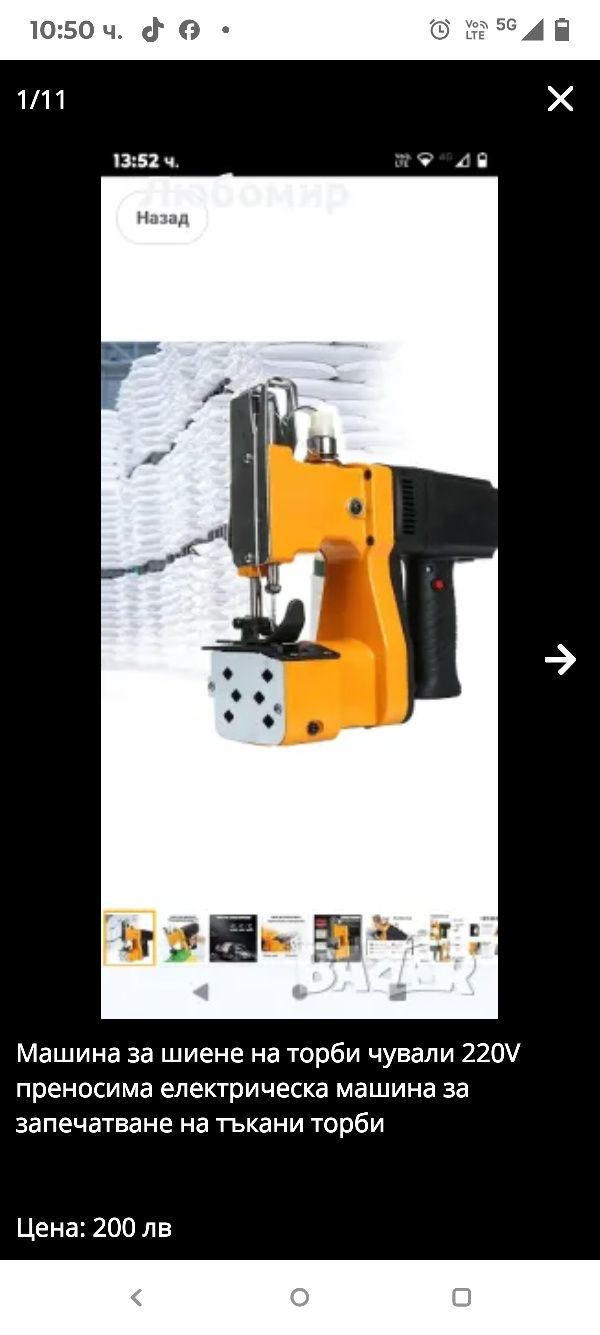Screen dimensions: 600x1335
Task: Go back with the system back button
Action: point(137,1298)
